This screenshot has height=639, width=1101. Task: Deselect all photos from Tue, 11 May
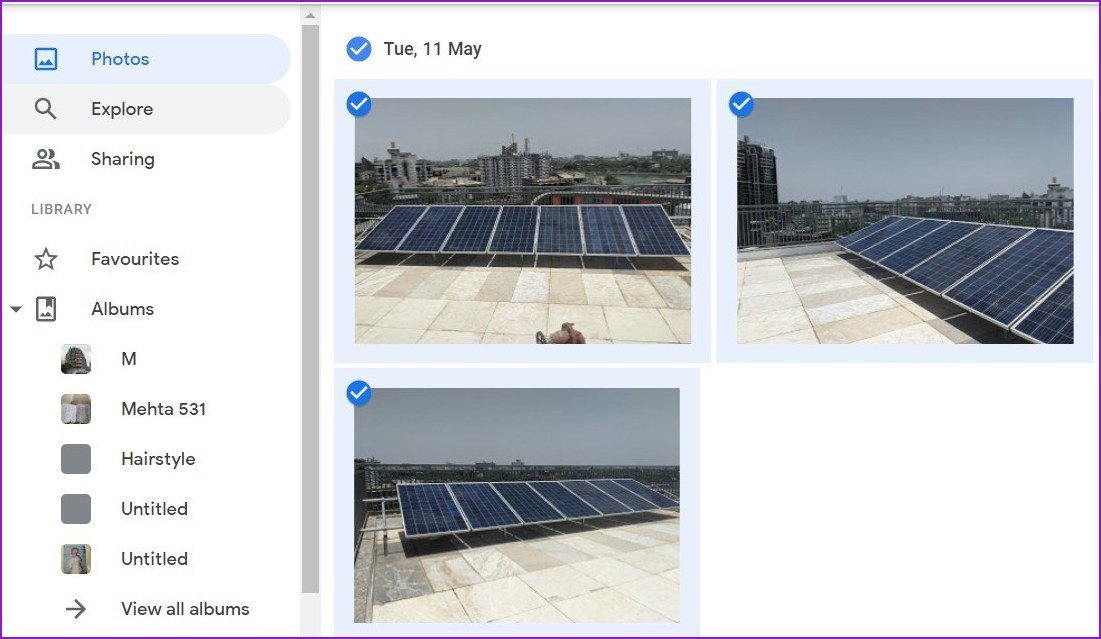358,49
